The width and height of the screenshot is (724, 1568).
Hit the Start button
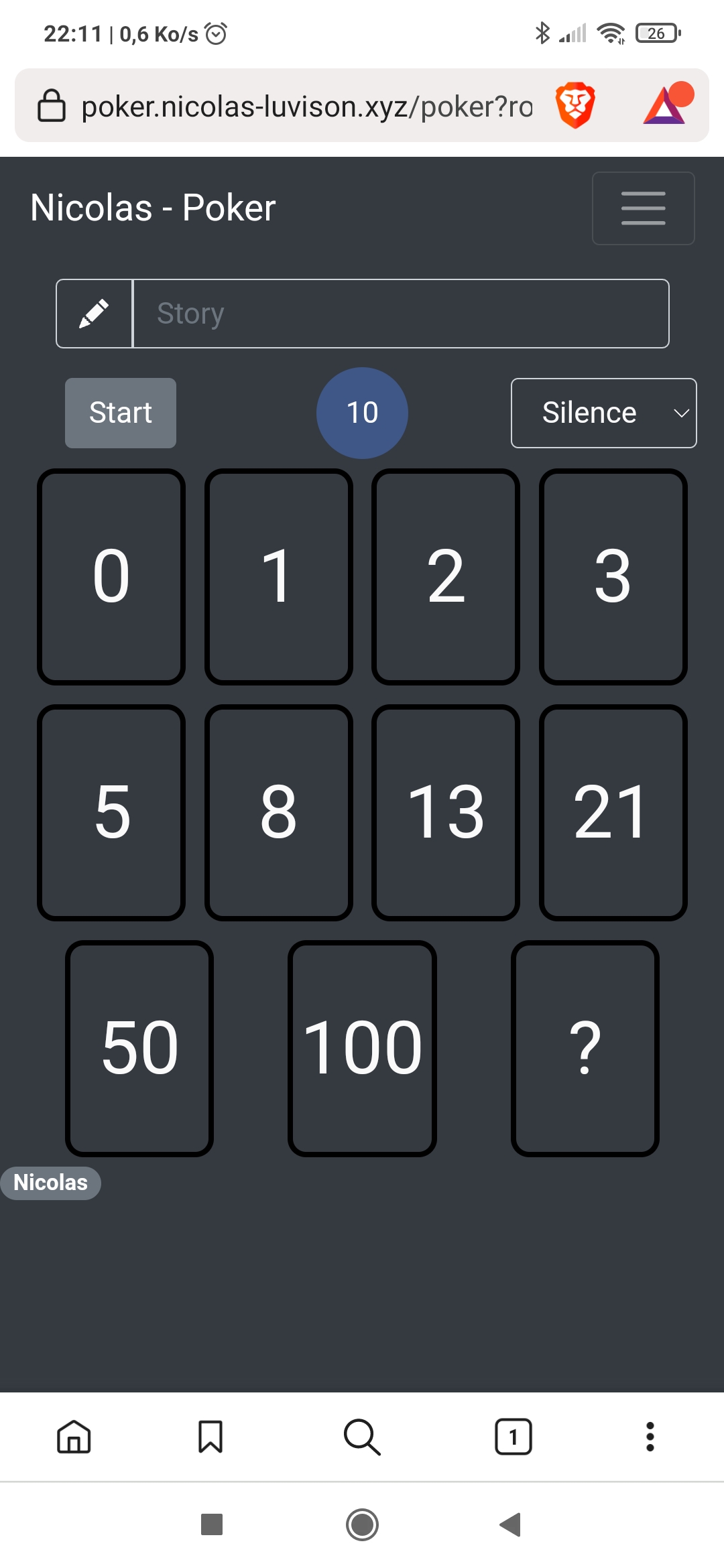click(x=121, y=413)
